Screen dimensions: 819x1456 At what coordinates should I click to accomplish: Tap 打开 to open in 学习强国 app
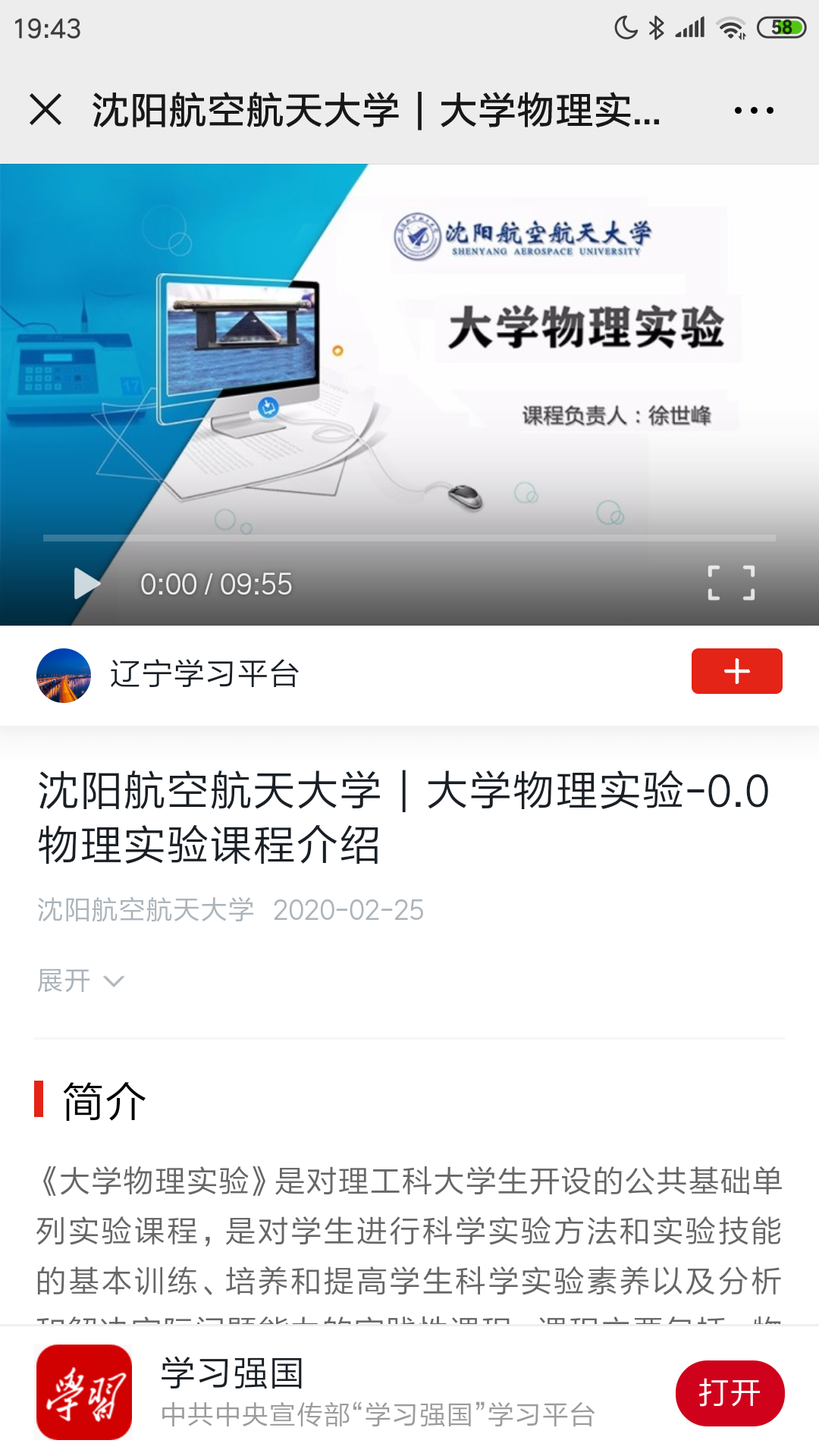[x=730, y=1393]
